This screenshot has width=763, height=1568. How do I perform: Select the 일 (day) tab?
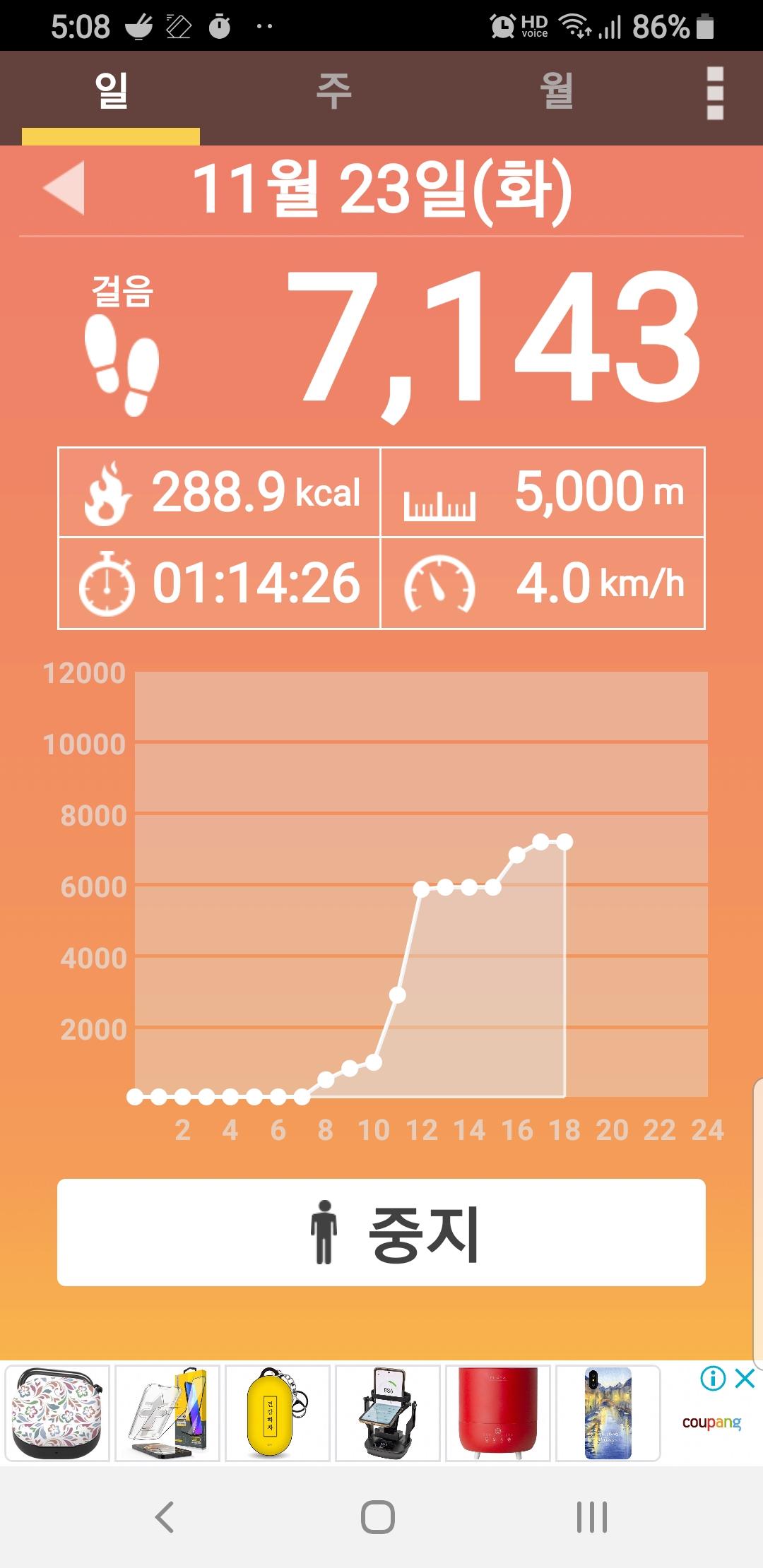[112, 92]
